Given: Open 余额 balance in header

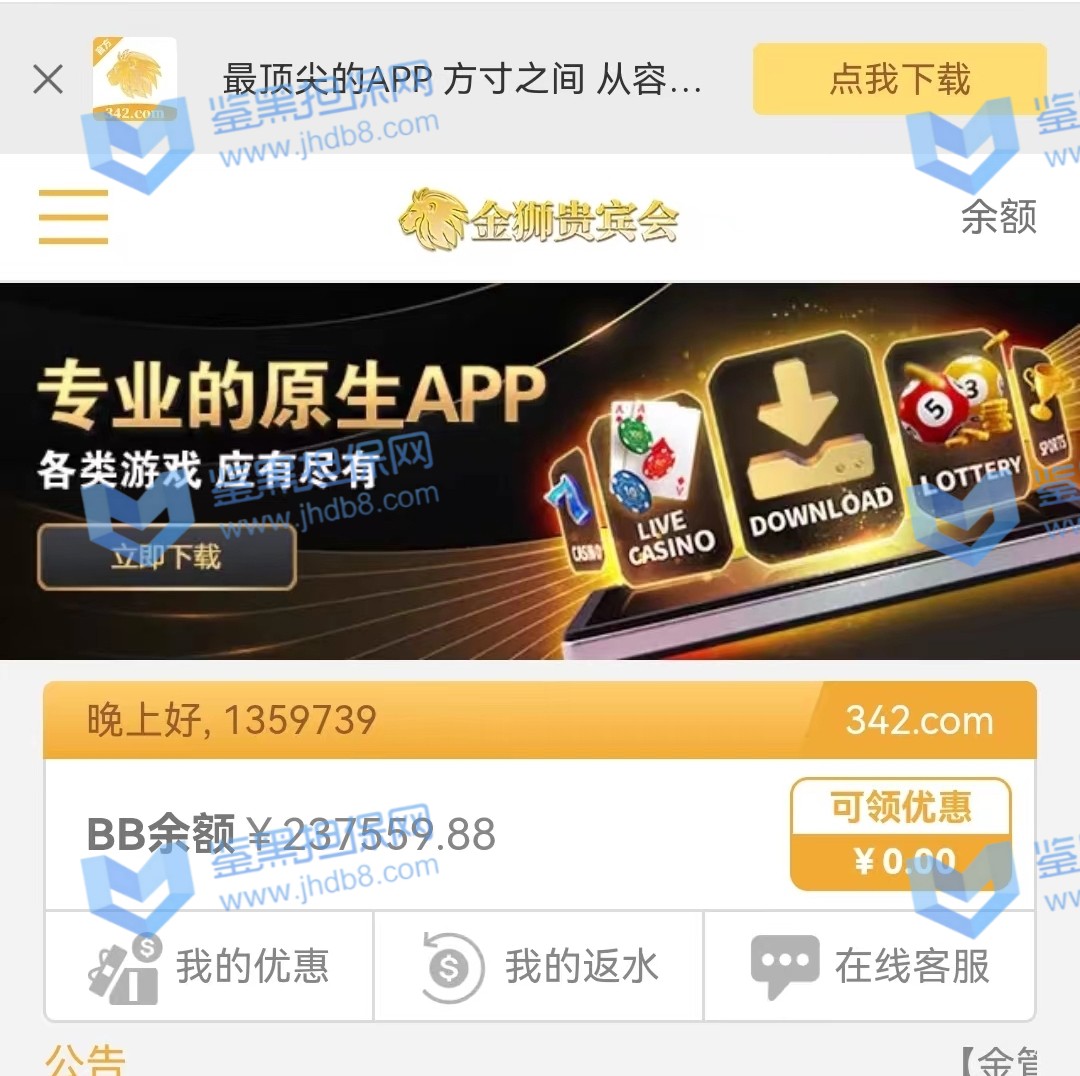Looking at the screenshot, I should [998, 217].
